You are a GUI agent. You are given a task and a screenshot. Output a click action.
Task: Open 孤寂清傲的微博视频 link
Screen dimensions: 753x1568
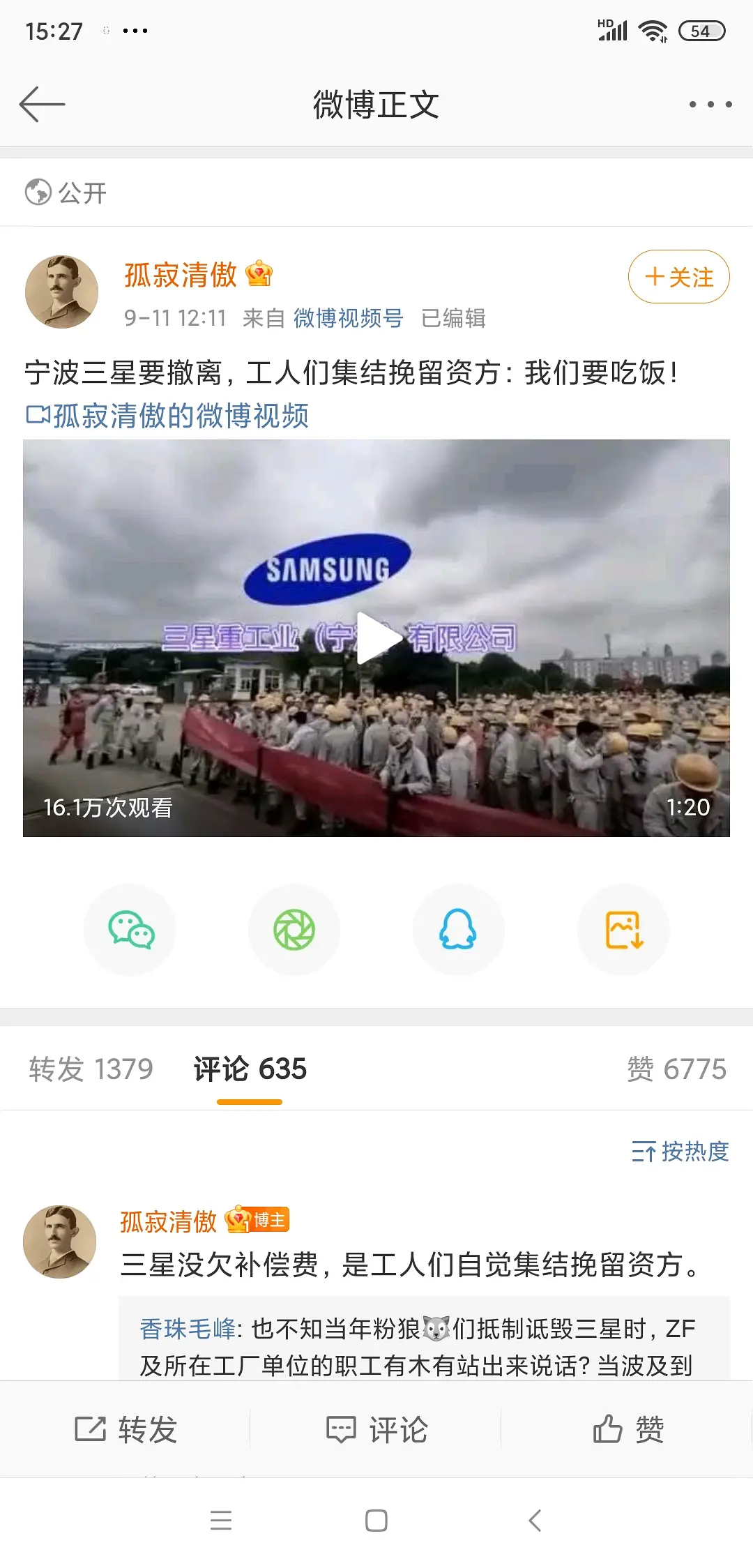[x=167, y=416]
